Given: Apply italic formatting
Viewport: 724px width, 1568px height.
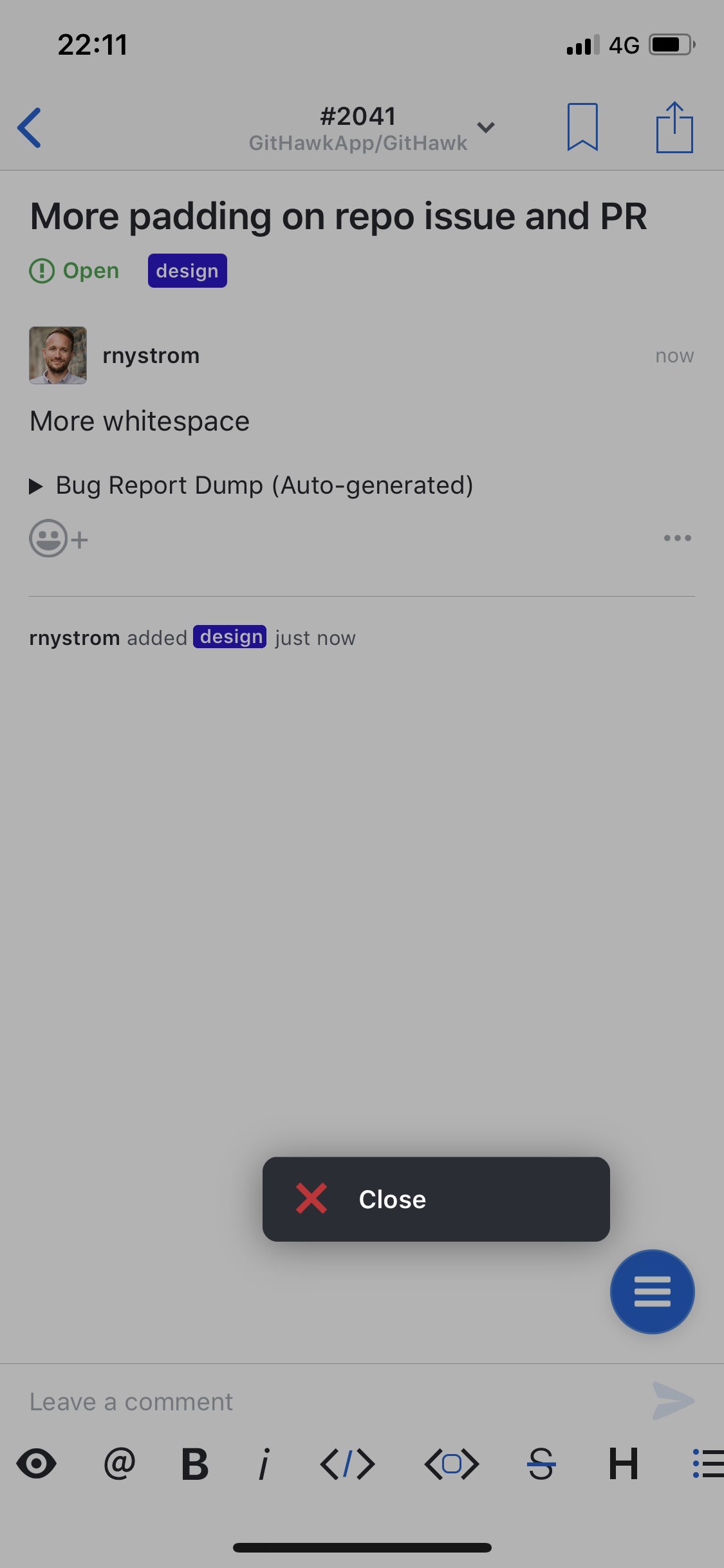Looking at the screenshot, I should tap(263, 1464).
